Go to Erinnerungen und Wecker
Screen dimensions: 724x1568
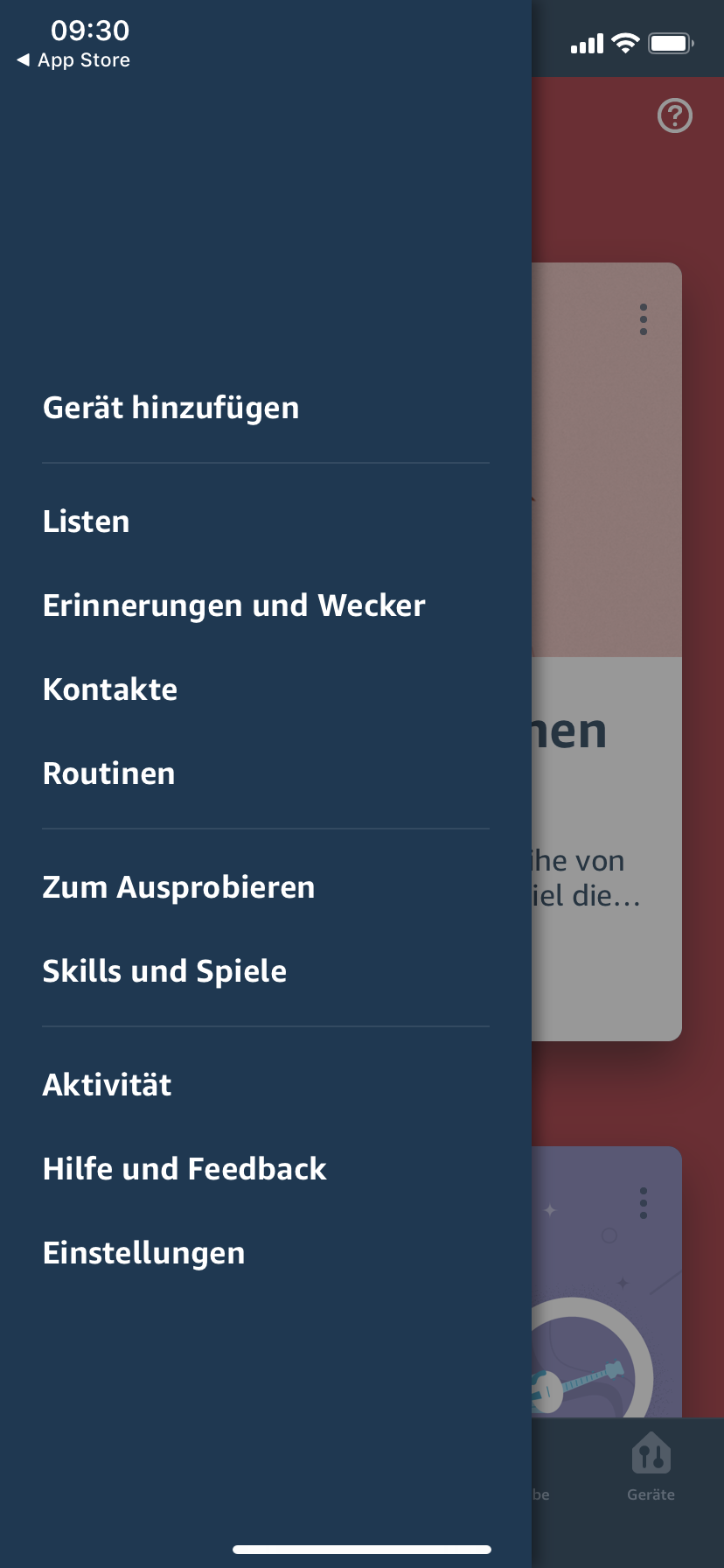point(233,606)
